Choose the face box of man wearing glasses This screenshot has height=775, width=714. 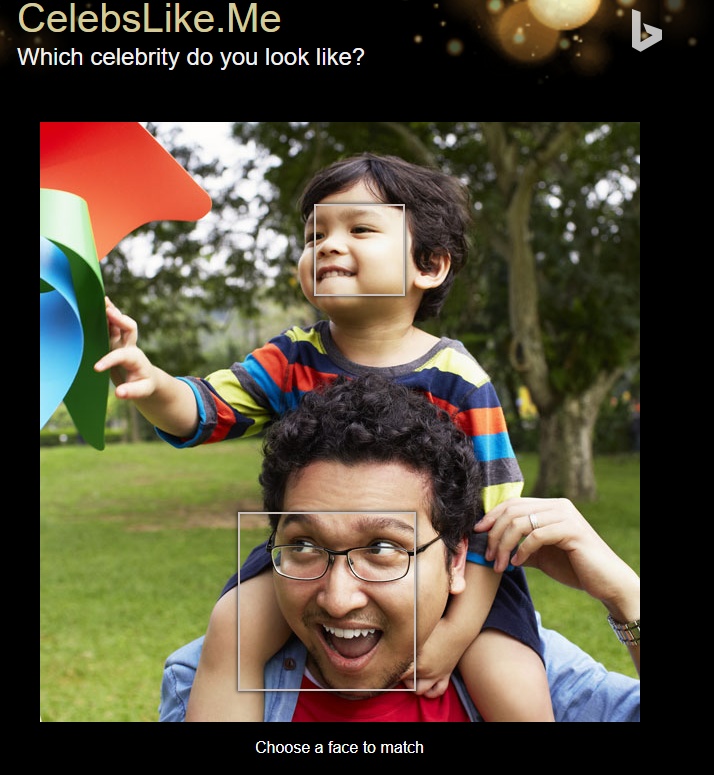(326, 600)
